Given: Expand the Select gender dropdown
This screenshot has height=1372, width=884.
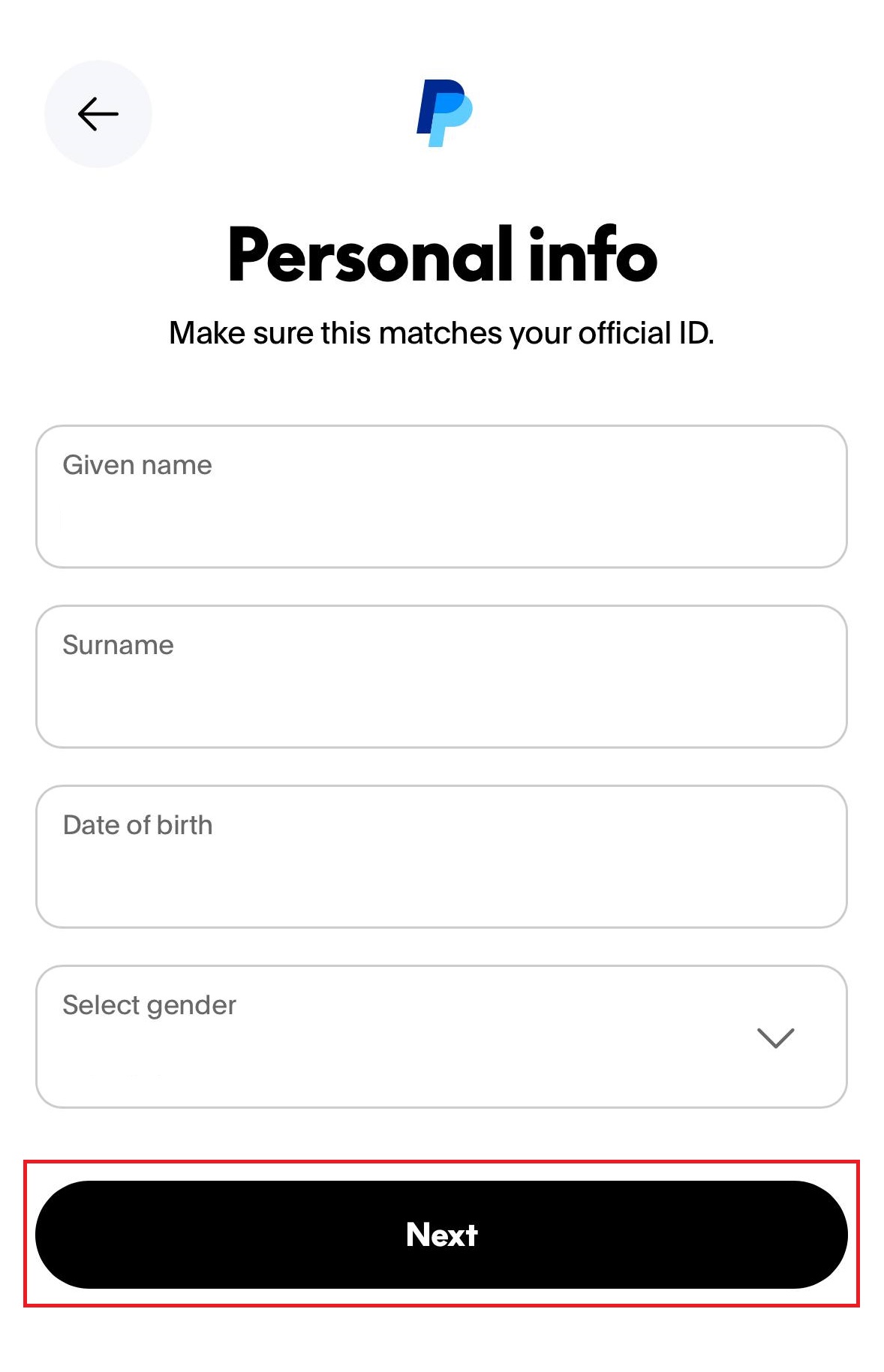Looking at the screenshot, I should 441,1037.
